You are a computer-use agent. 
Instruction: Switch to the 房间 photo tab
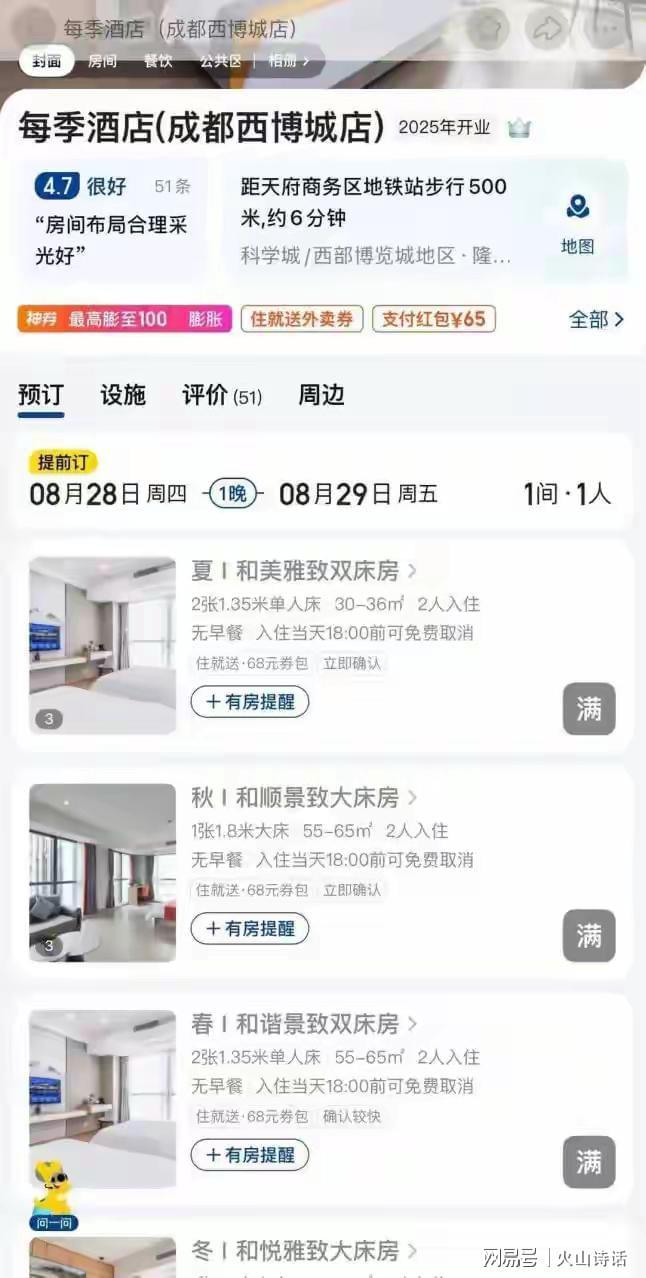click(102, 61)
